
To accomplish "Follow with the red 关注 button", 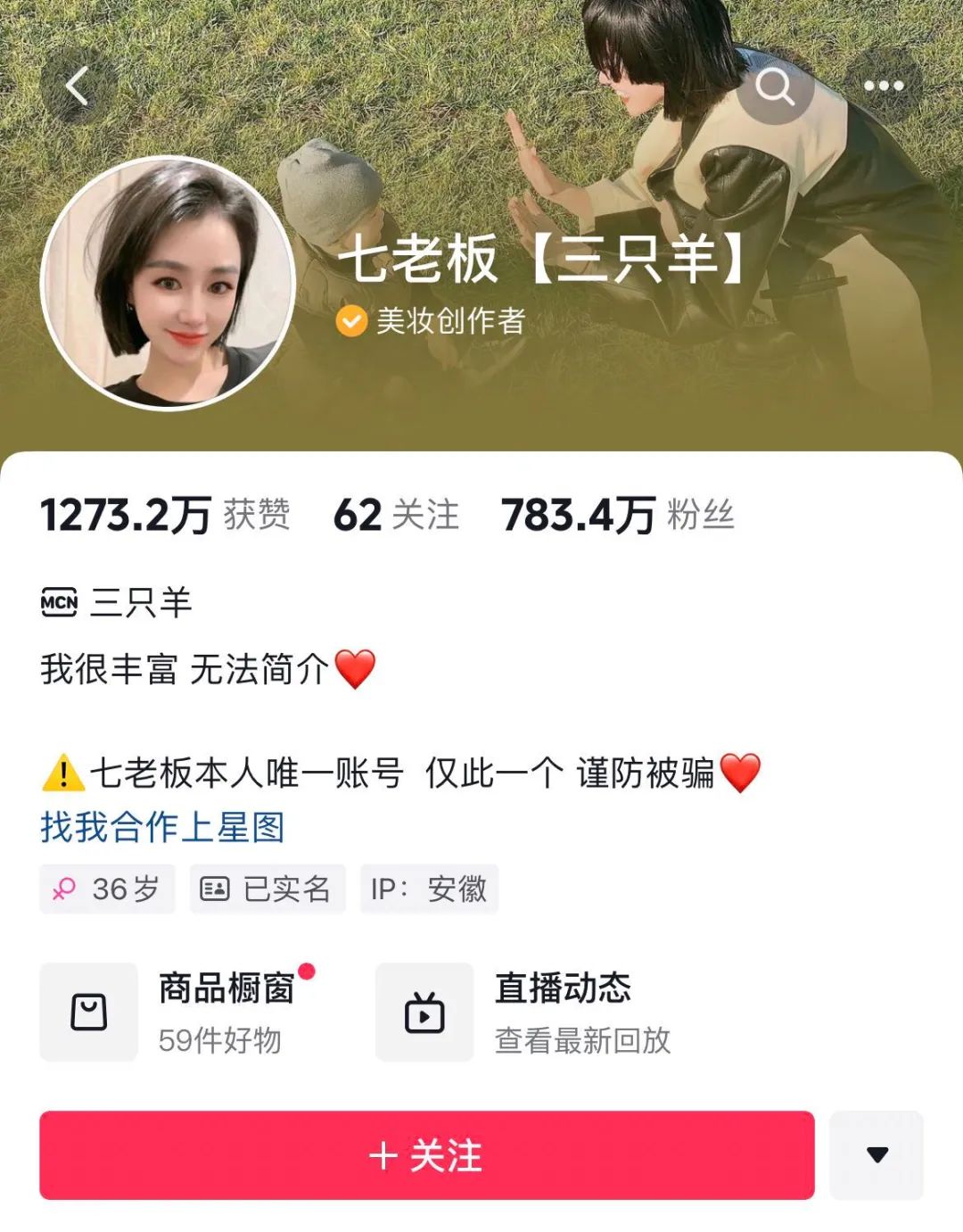I will (x=426, y=1155).
